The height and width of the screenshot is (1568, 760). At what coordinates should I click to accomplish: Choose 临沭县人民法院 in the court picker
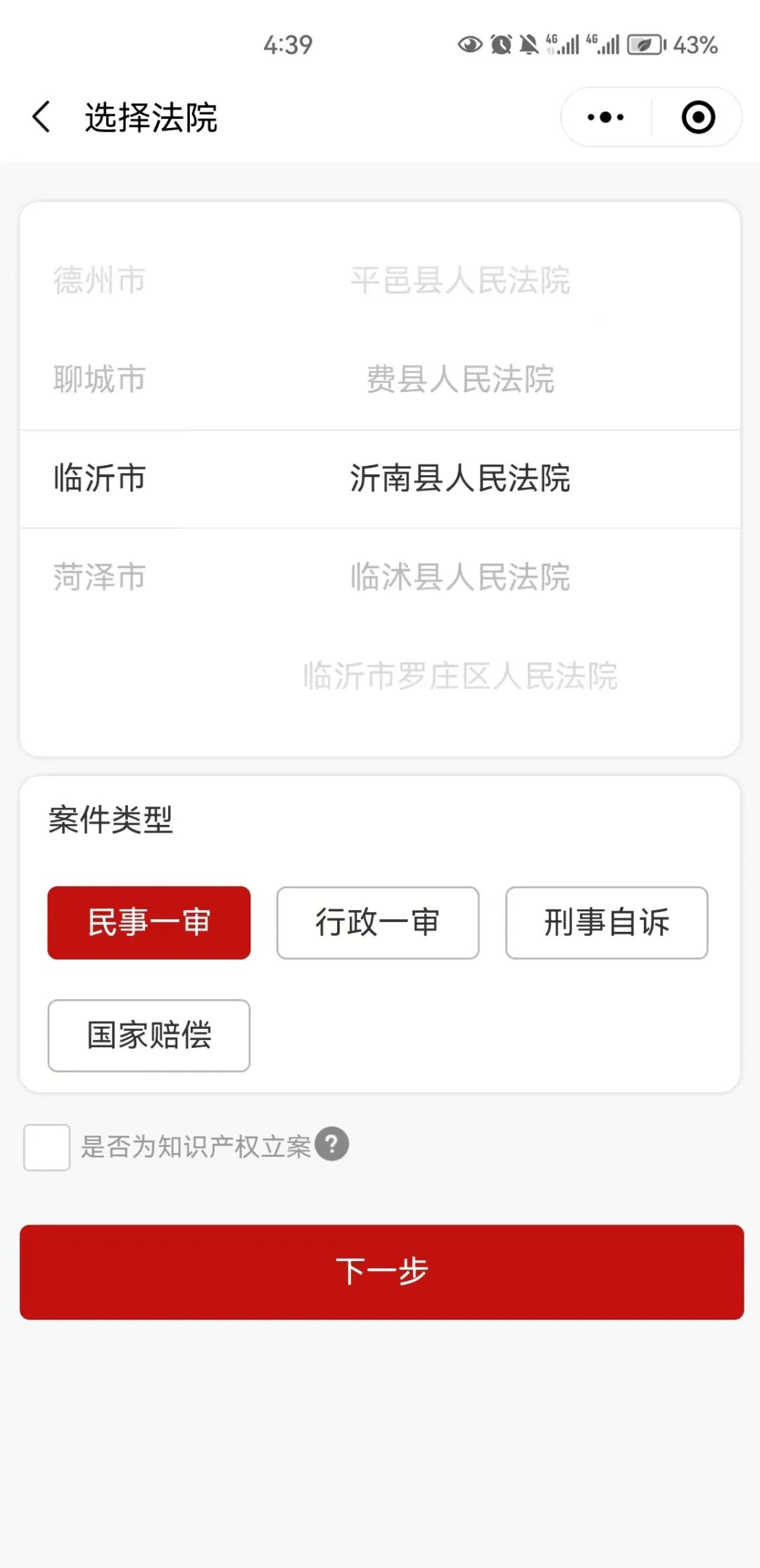coord(461,578)
